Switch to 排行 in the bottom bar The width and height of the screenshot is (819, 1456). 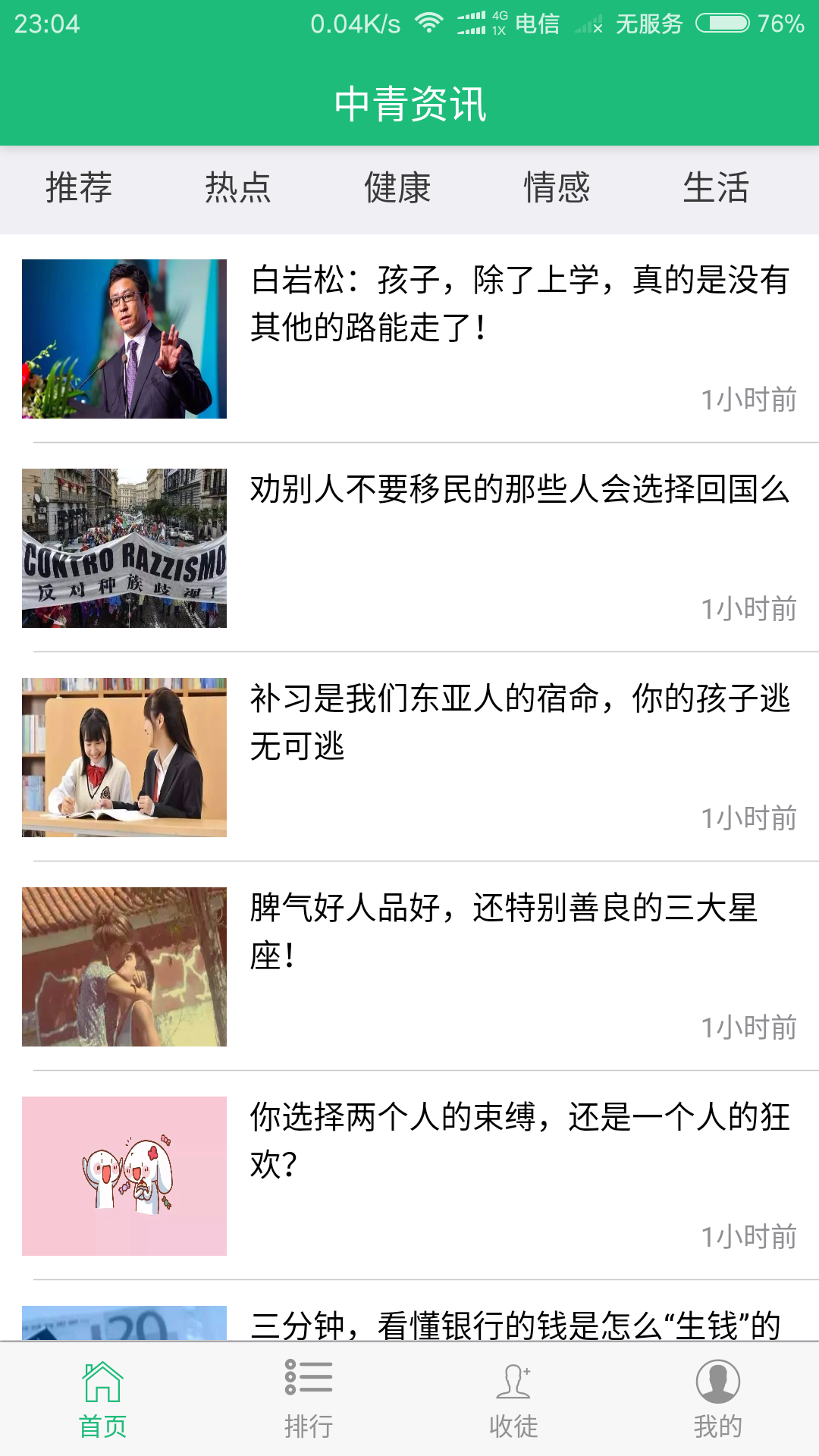click(x=308, y=1400)
